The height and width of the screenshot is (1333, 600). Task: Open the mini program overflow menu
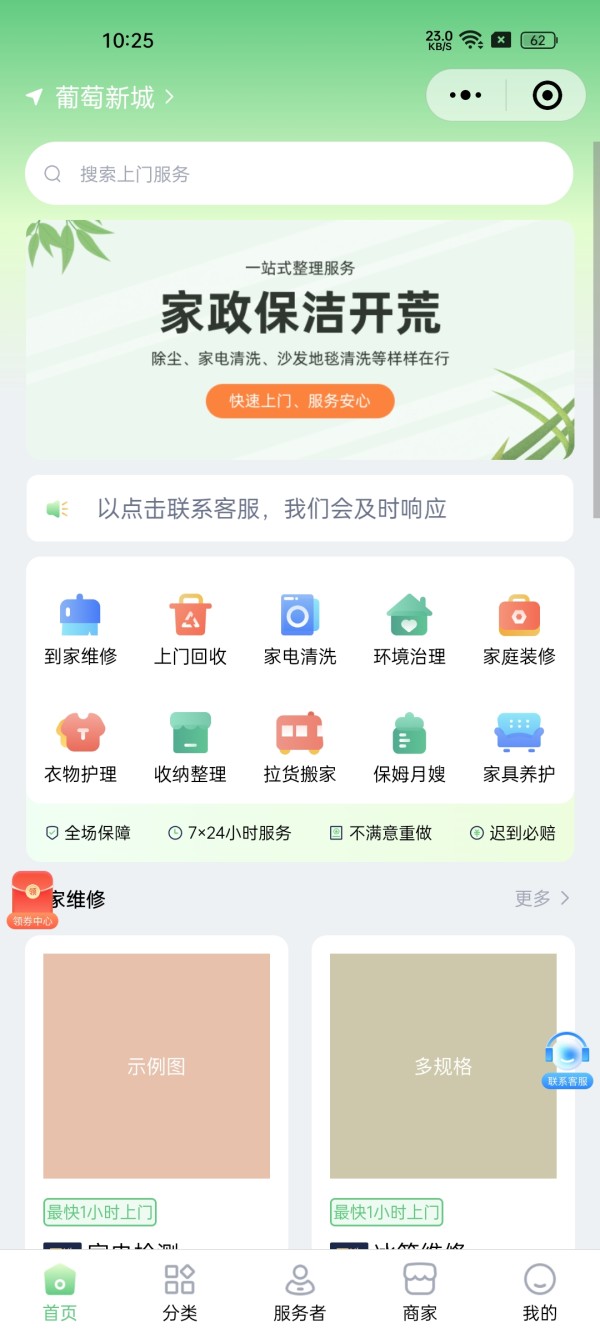click(466, 95)
